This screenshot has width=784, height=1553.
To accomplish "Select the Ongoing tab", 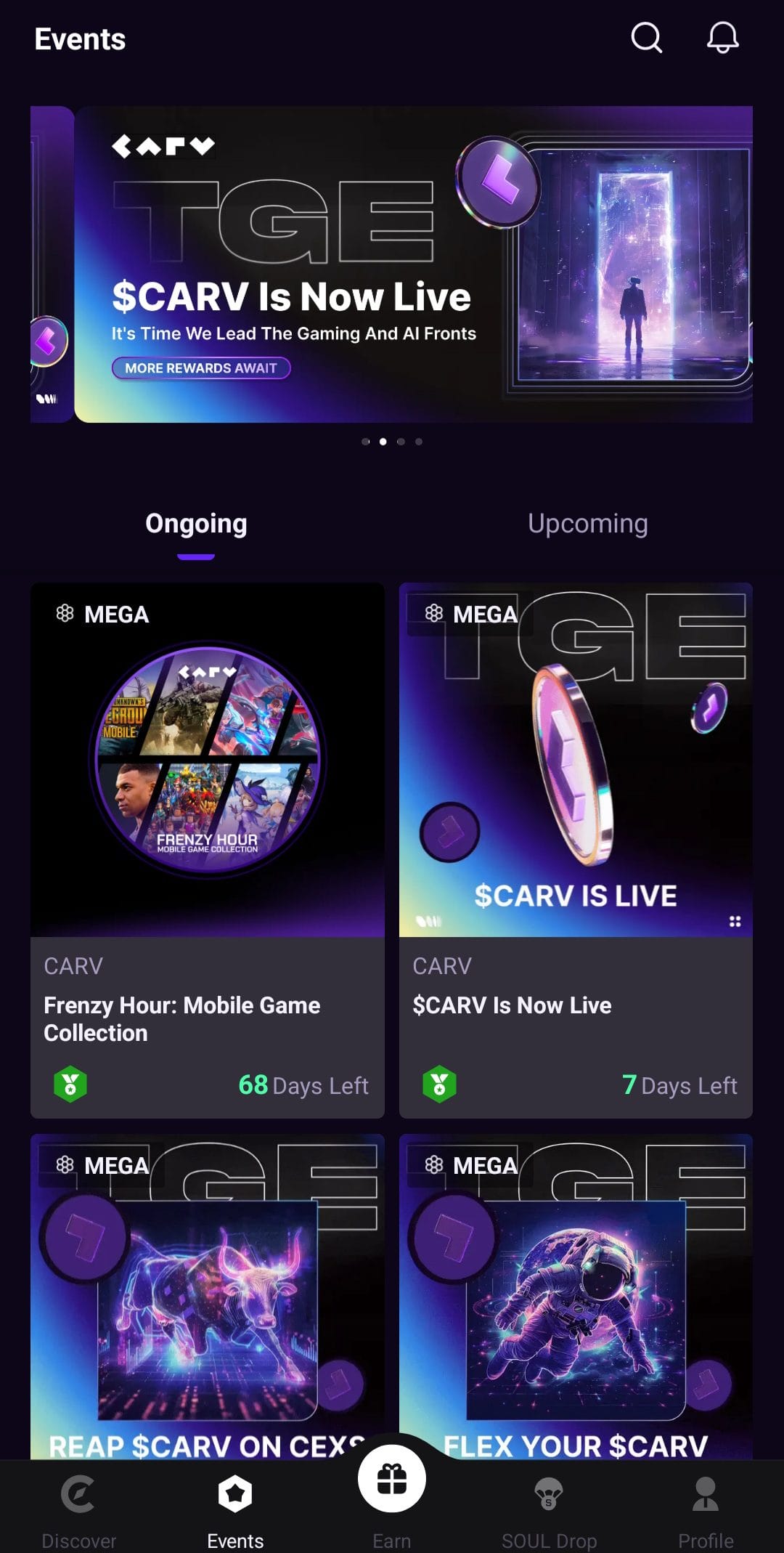I will pos(196,524).
